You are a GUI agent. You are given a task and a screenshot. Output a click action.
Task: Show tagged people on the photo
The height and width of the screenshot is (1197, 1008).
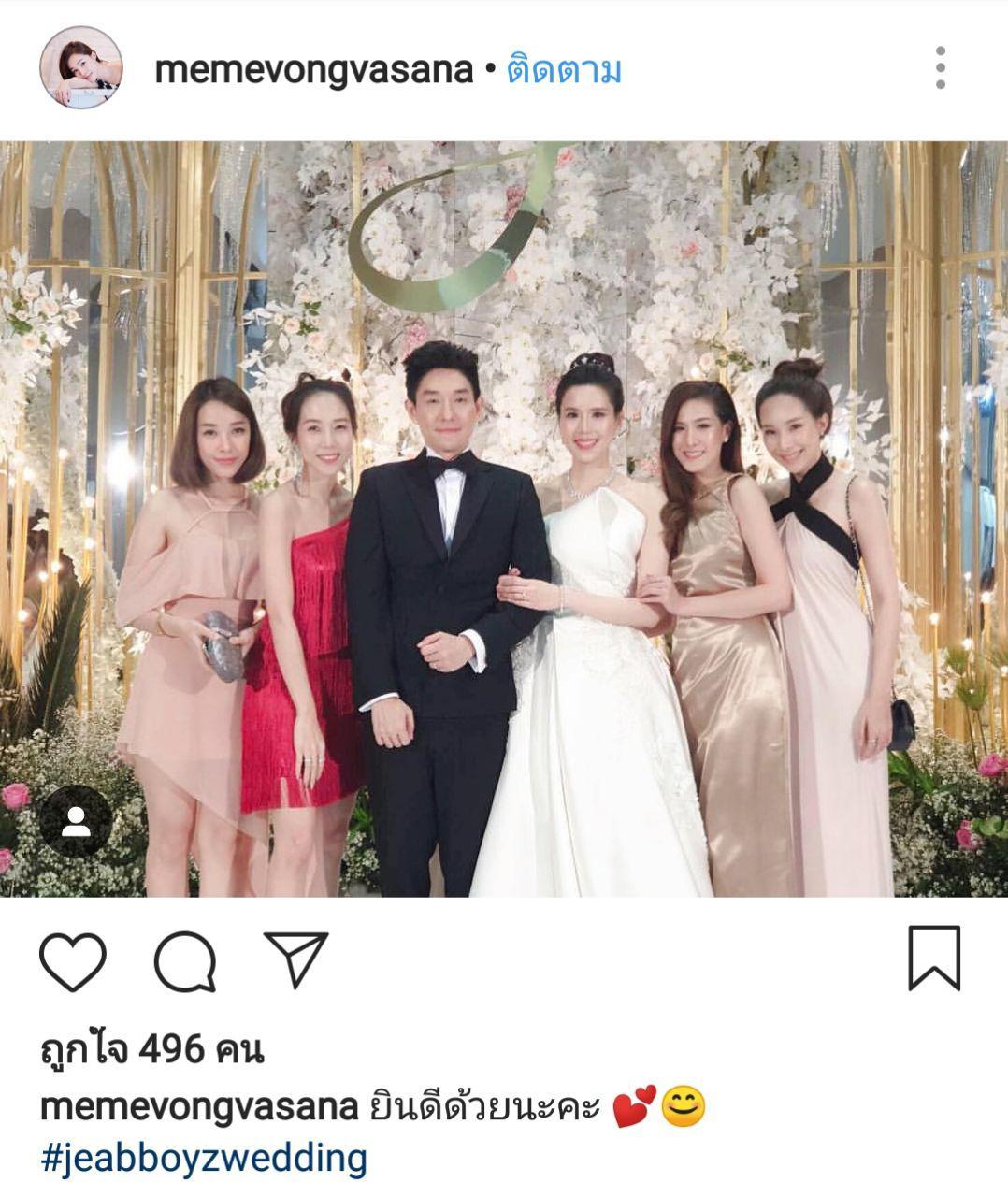click(x=76, y=821)
